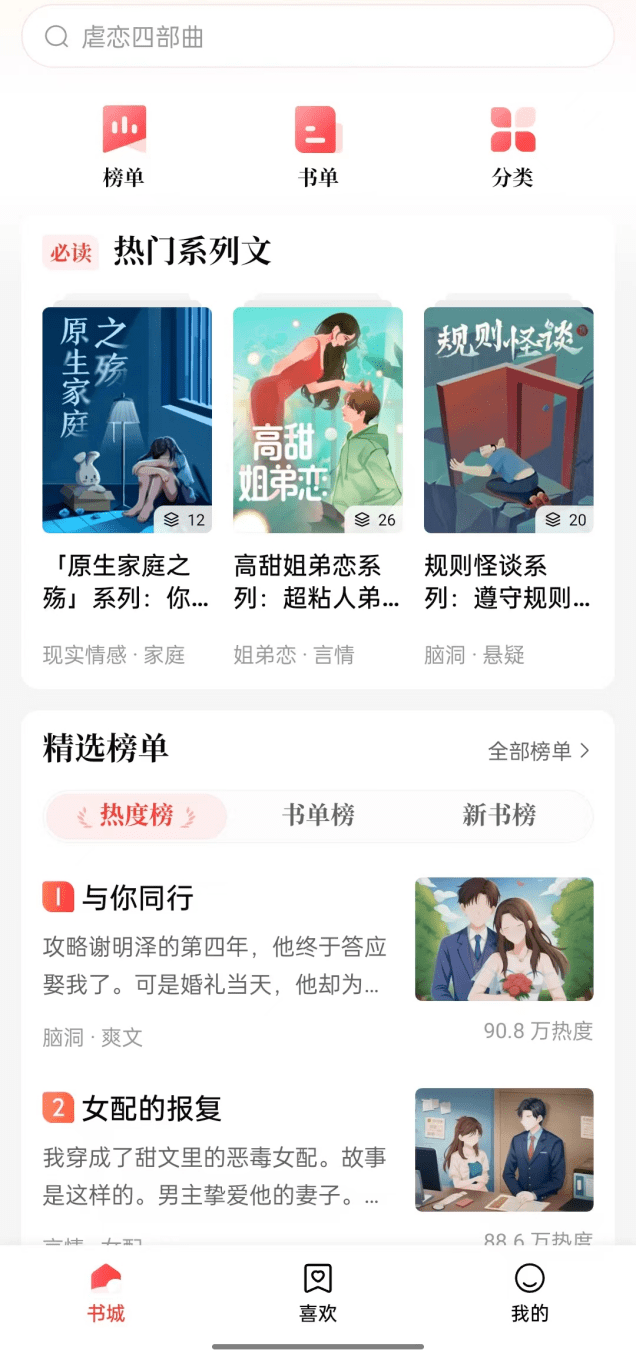Switch to the 书单榜 tab
Image resolution: width=636 pixels, height=1360 pixels.
(x=318, y=816)
